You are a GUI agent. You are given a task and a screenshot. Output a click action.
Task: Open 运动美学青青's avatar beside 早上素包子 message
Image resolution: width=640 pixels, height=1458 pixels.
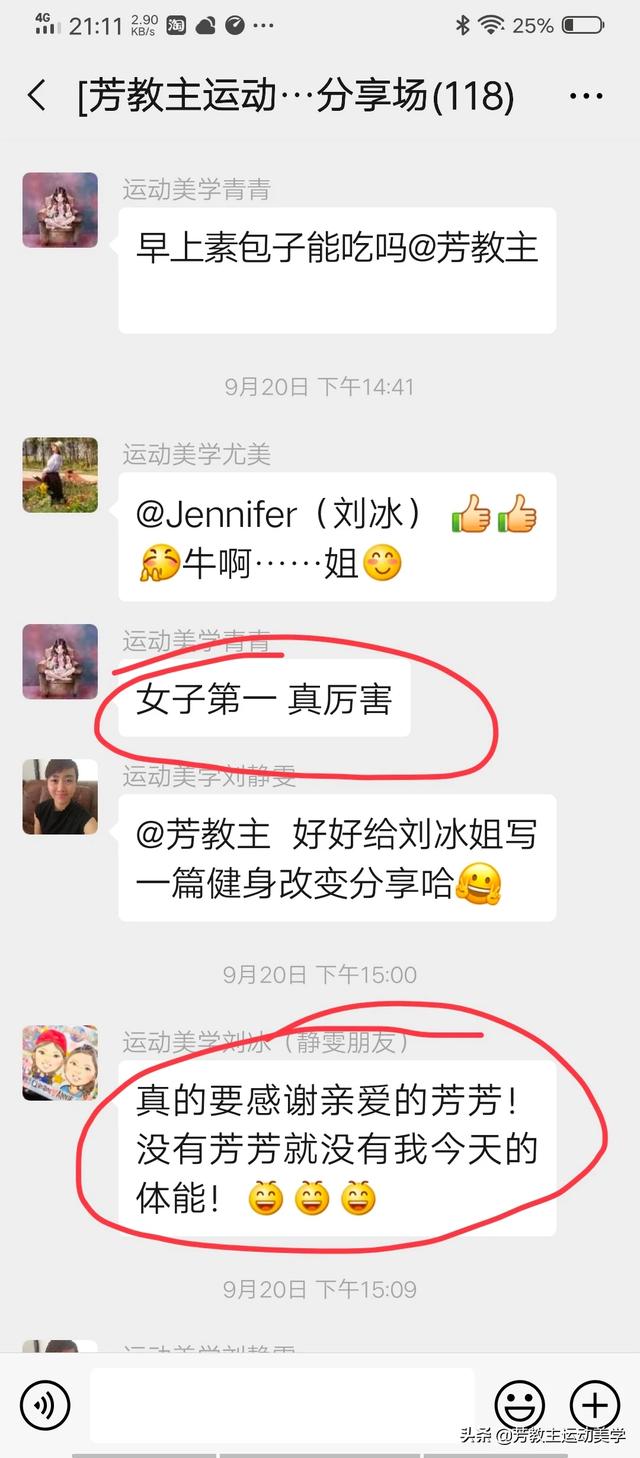tap(60, 210)
